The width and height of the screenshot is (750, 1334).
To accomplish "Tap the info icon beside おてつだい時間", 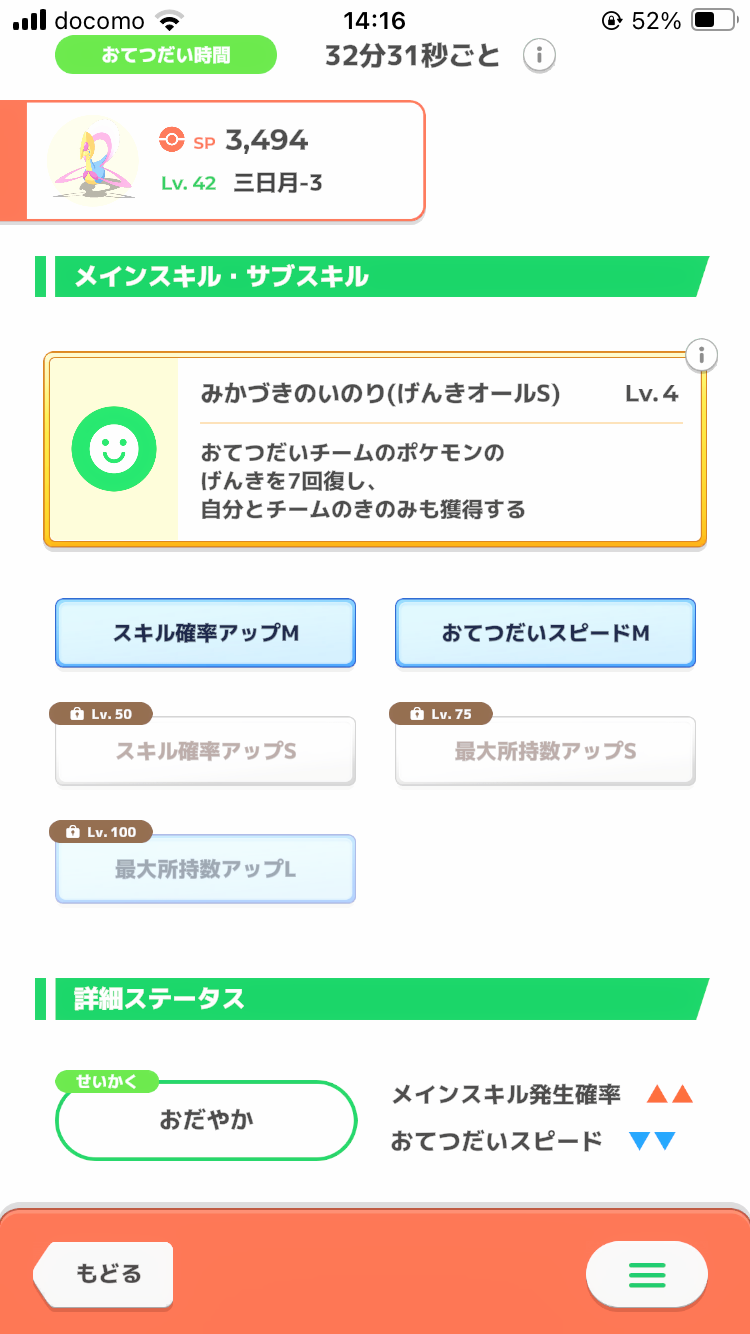I will click(x=539, y=56).
